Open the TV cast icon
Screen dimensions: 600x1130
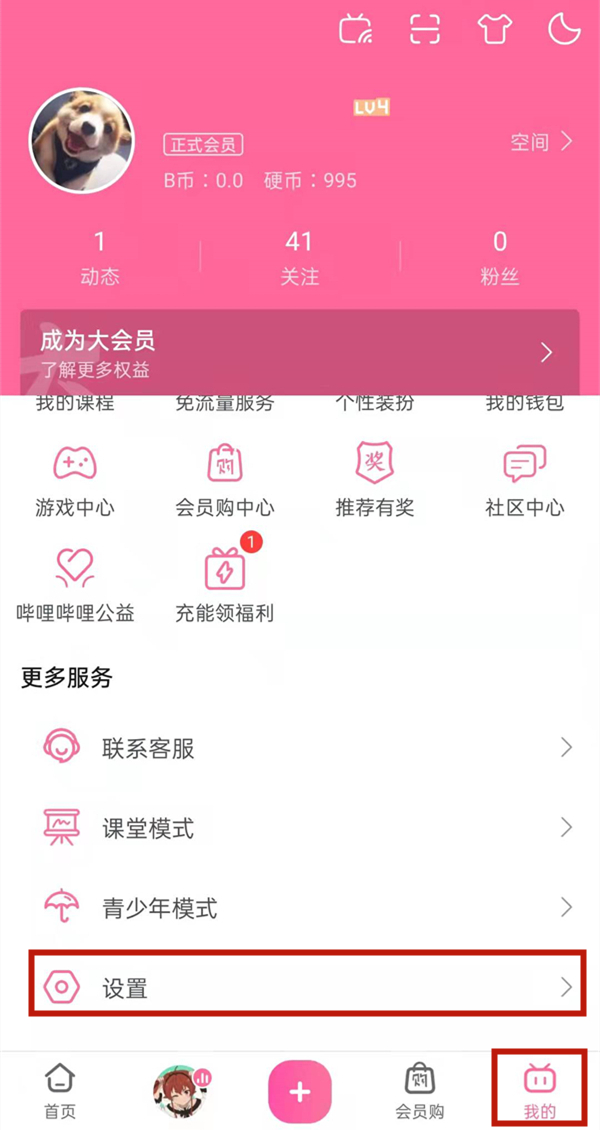[355, 30]
